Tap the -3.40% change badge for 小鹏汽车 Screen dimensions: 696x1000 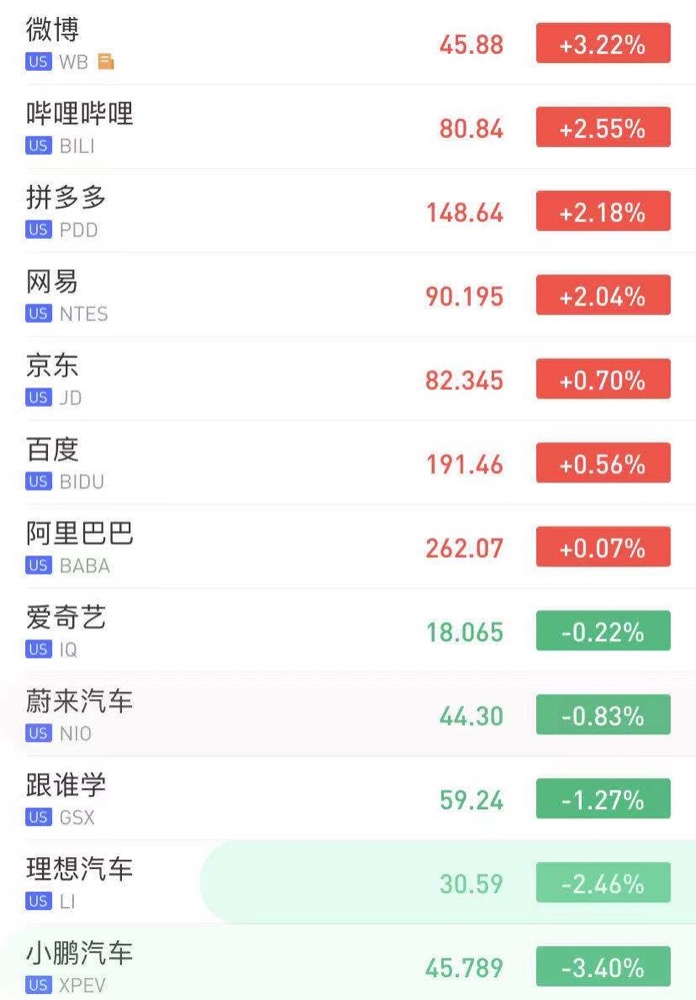(603, 968)
